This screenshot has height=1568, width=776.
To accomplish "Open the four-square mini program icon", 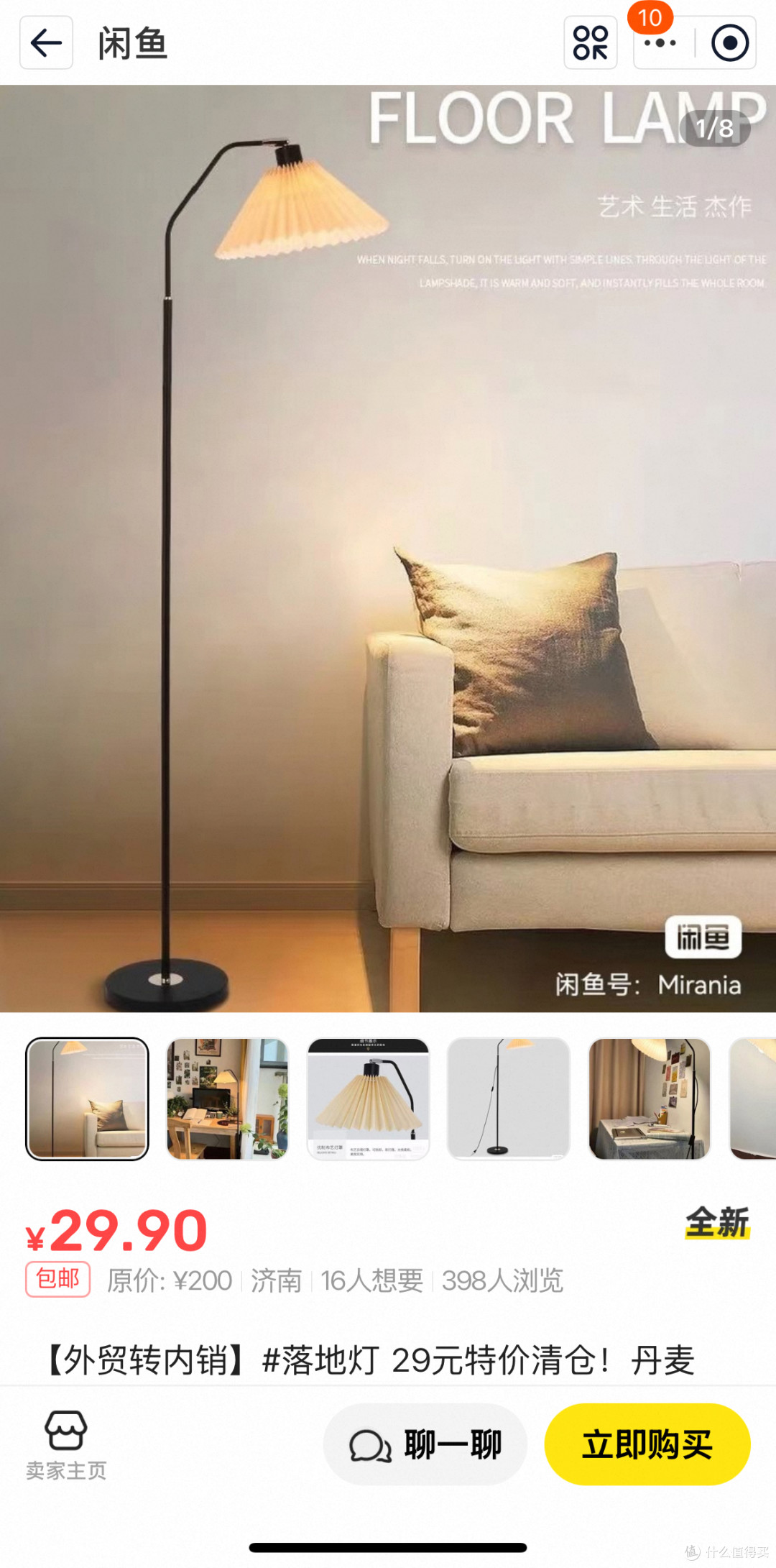I will (x=591, y=42).
